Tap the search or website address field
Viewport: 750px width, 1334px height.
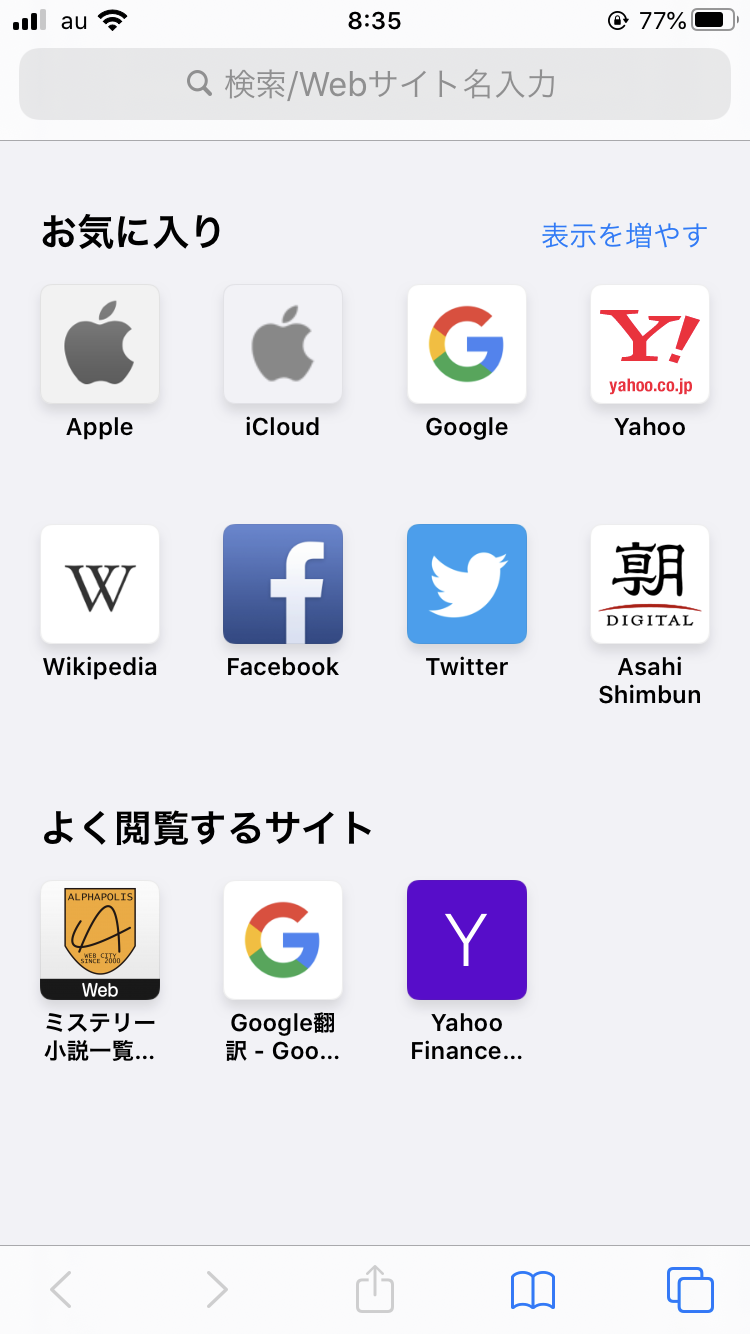[x=375, y=84]
